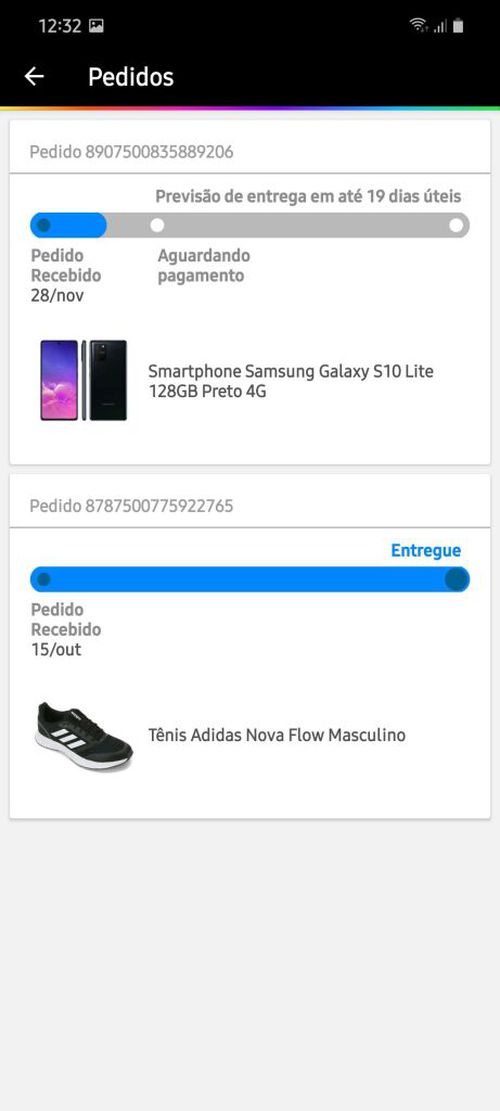Open the Tênis Adidas Nova Flow order

pos(249,646)
